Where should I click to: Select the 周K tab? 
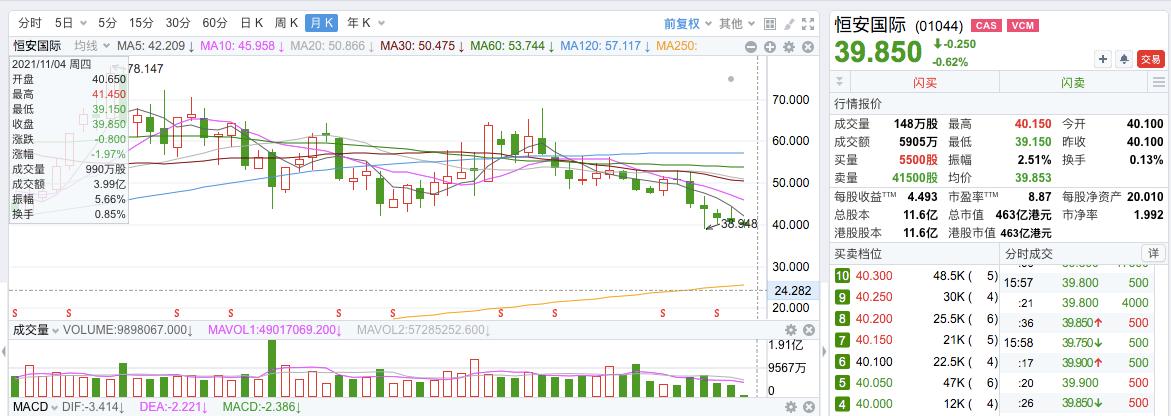[x=287, y=23]
